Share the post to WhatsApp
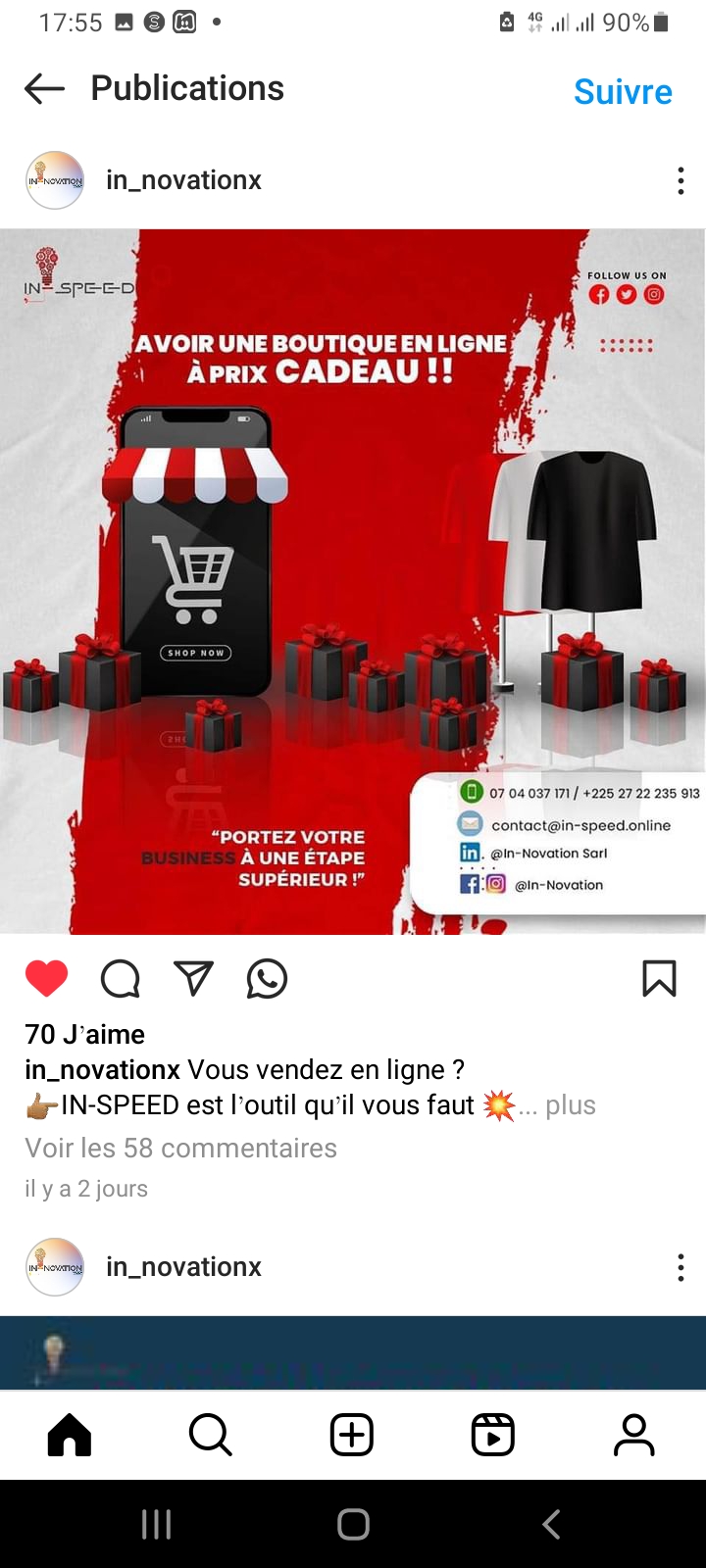Viewport: 706px width, 1568px height. [x=267, y=978]
